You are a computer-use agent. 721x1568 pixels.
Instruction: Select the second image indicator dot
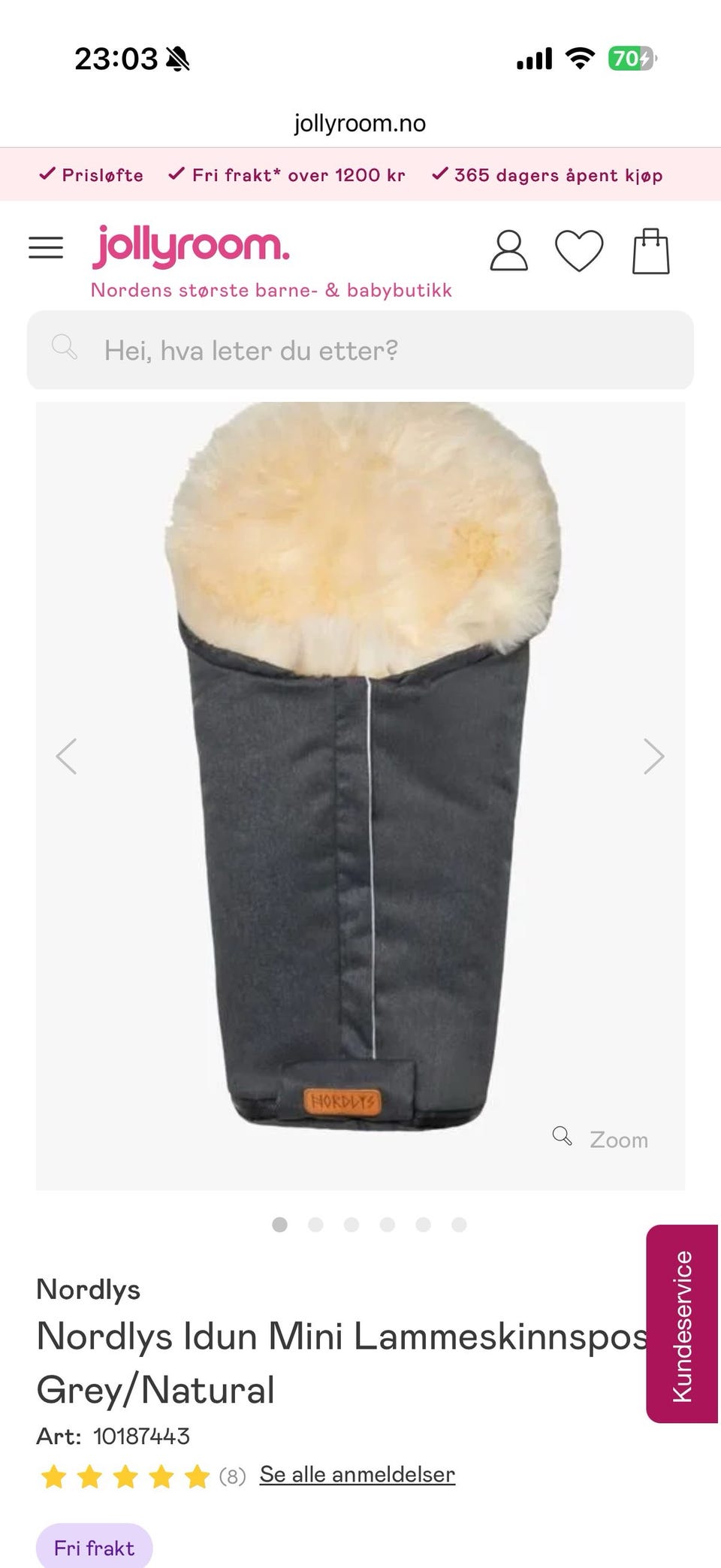(x=315, y=1225)
